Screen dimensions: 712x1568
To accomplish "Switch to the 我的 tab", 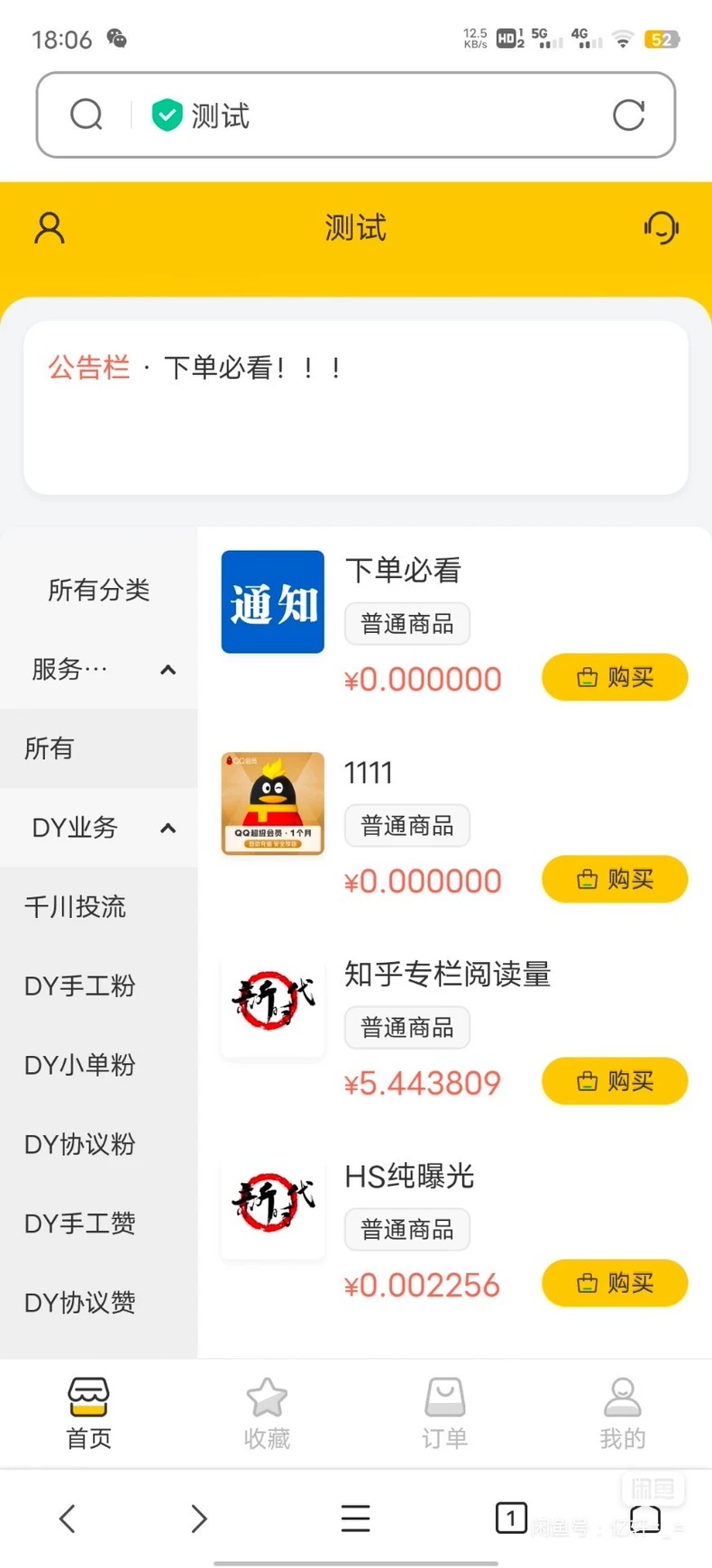I will click(623, 1414).
